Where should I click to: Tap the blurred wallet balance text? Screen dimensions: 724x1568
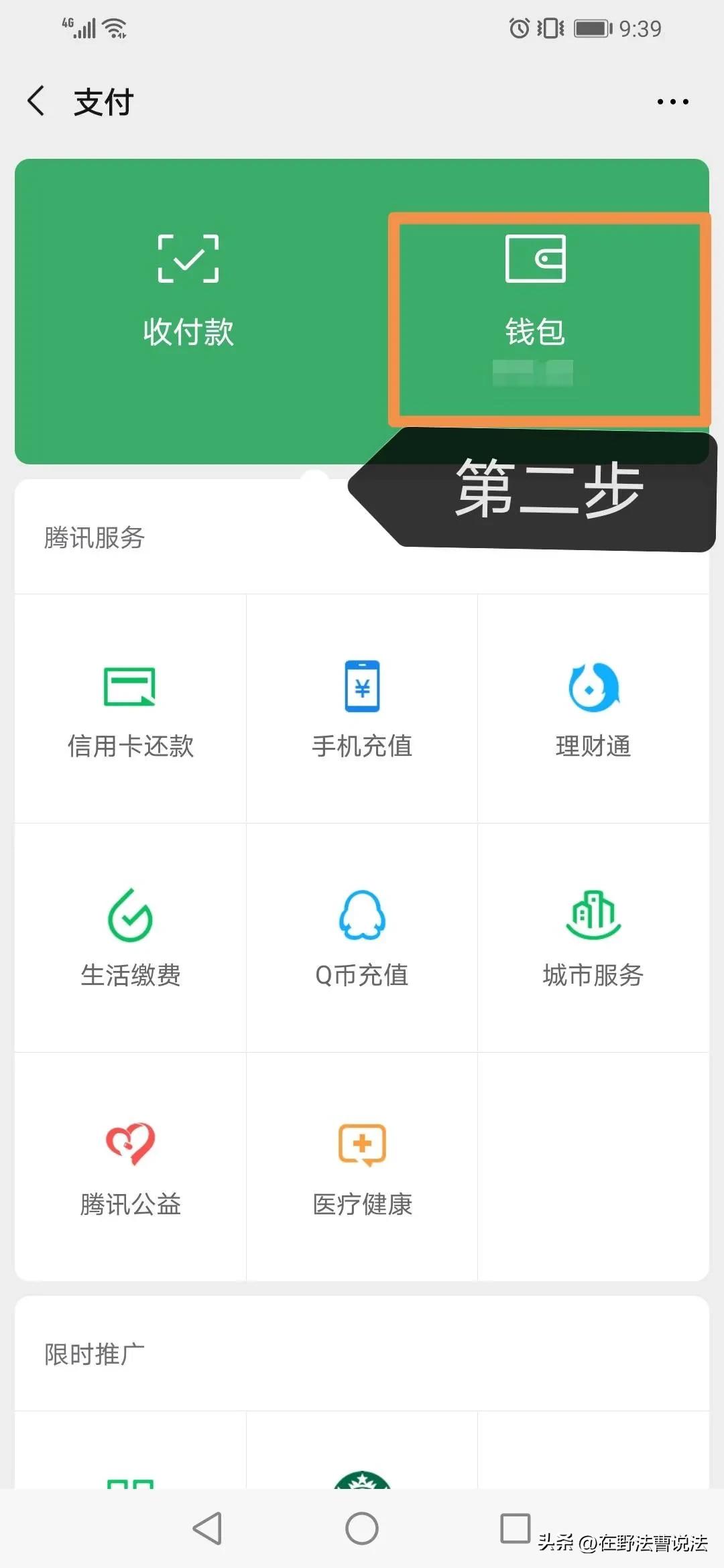pos(533,372)
